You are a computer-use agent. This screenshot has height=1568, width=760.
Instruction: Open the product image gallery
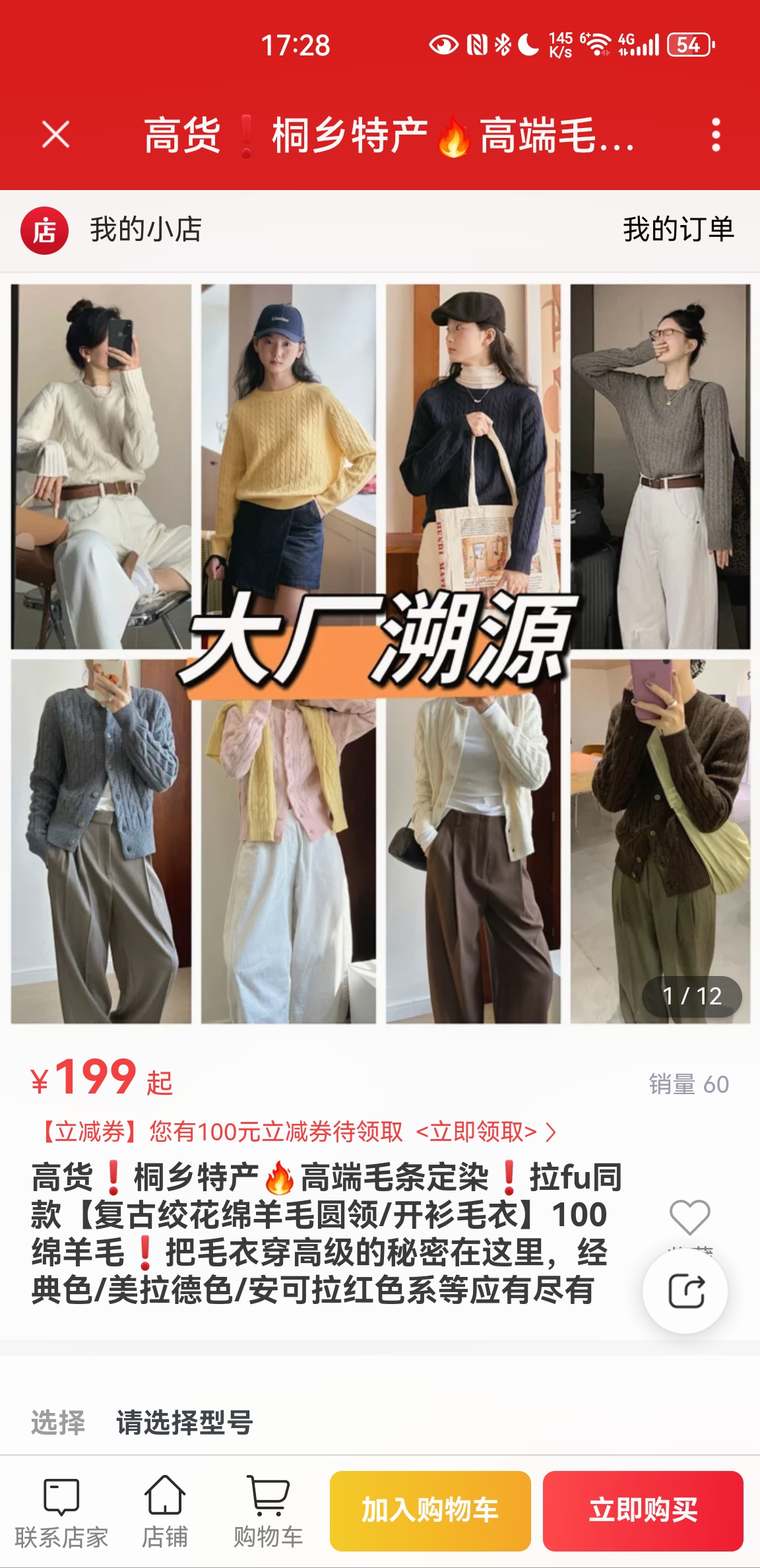(x=380, y=653)
